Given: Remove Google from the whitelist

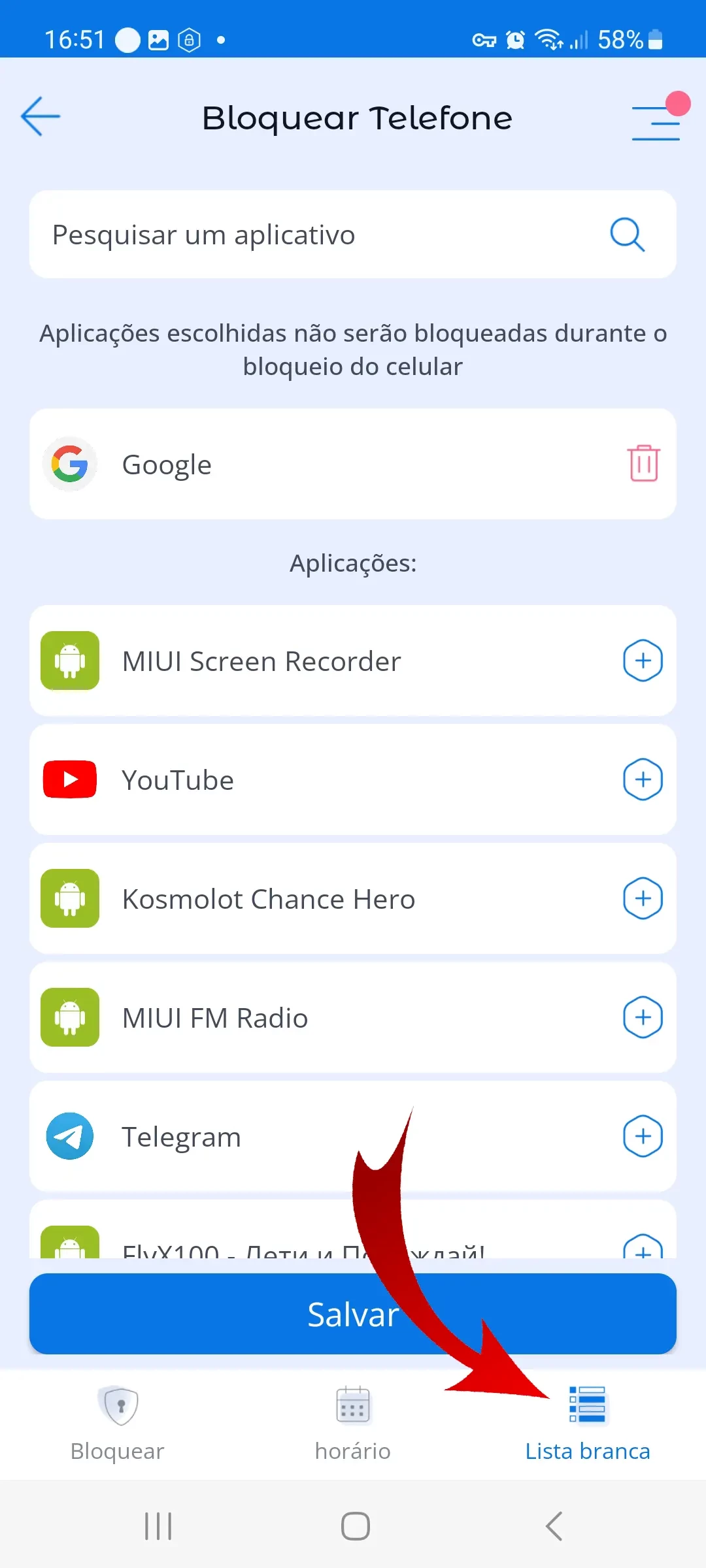Looking at the screenshot, I should 643,464.
